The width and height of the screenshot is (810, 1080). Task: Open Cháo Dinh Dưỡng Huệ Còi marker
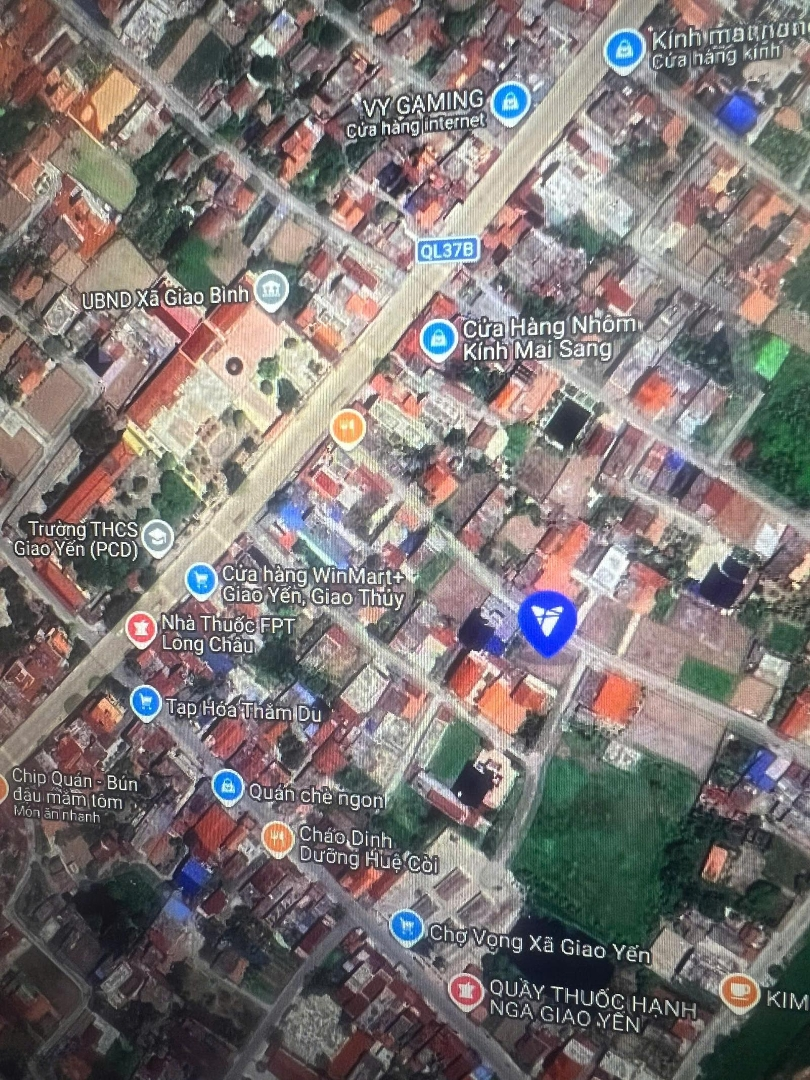click(278, 838)
